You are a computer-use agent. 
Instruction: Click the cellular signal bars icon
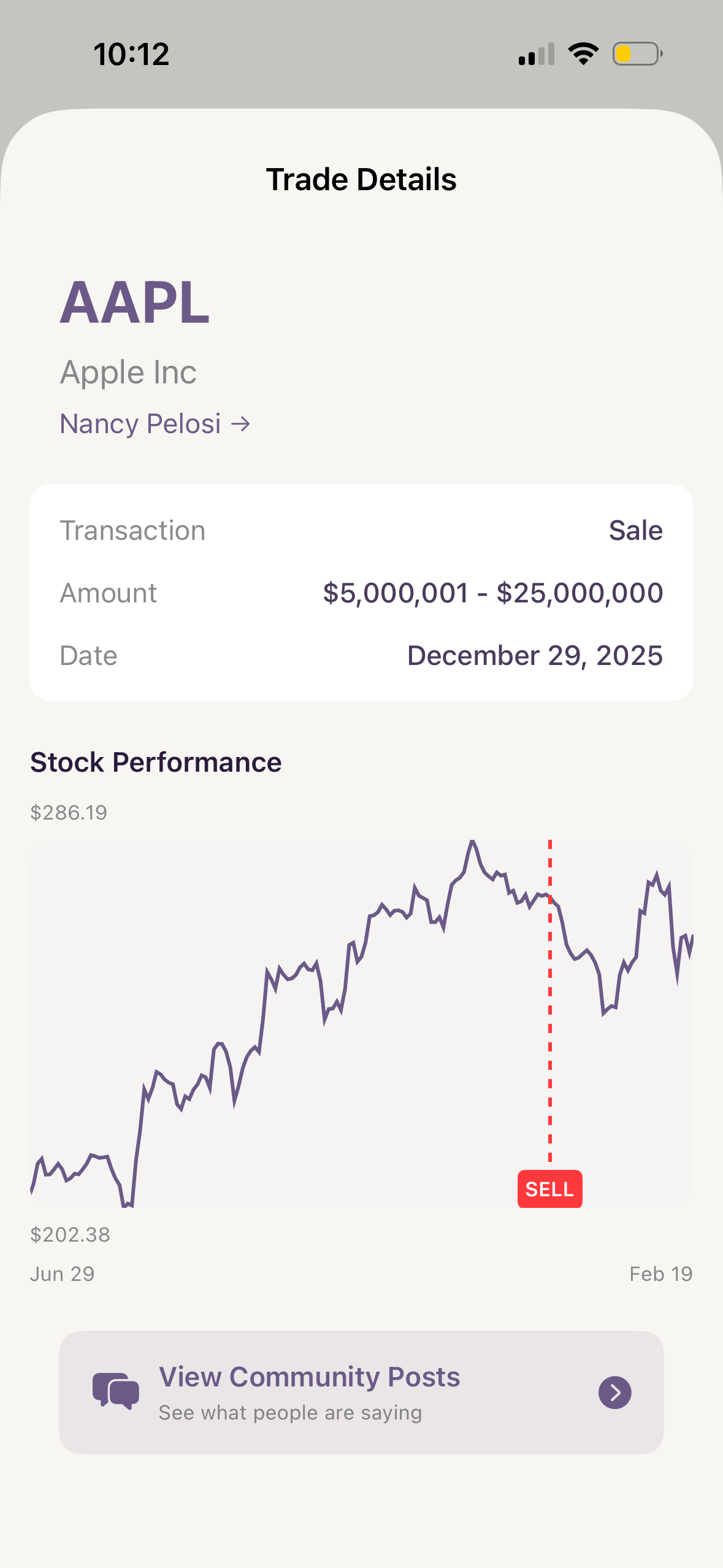tap(535, 54)
